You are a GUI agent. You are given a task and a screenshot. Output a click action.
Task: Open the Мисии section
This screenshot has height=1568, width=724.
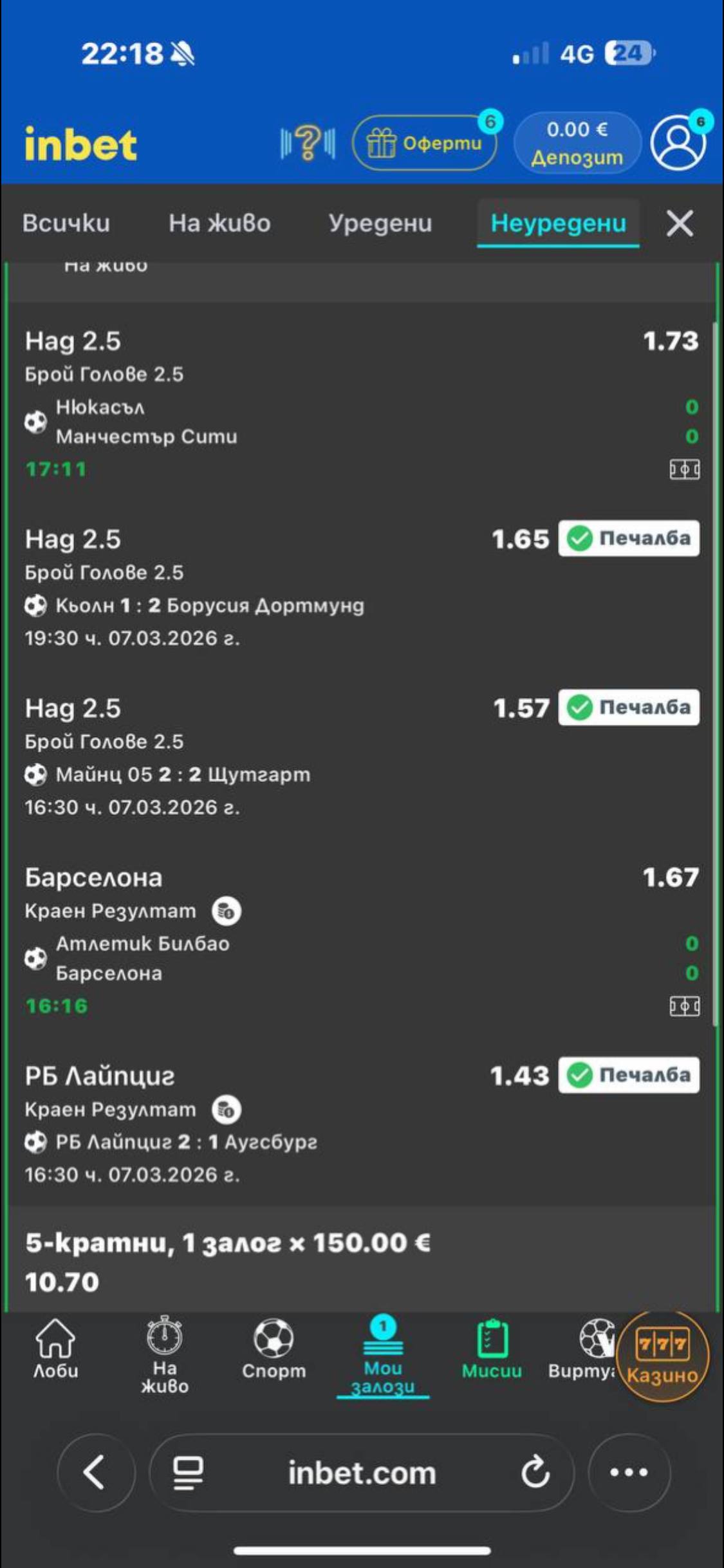[x=492, y=1349]
